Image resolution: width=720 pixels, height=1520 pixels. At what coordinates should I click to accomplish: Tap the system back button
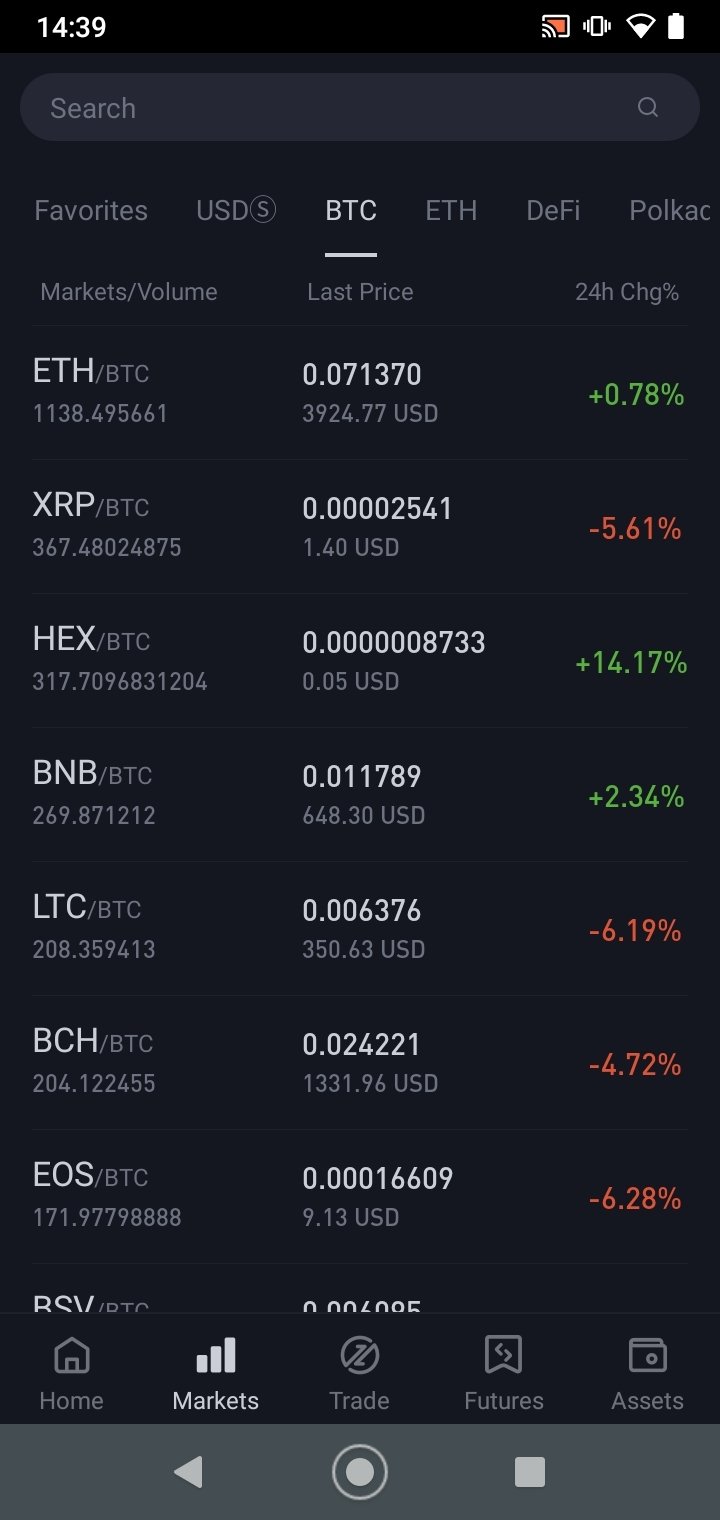[188, 1471]
